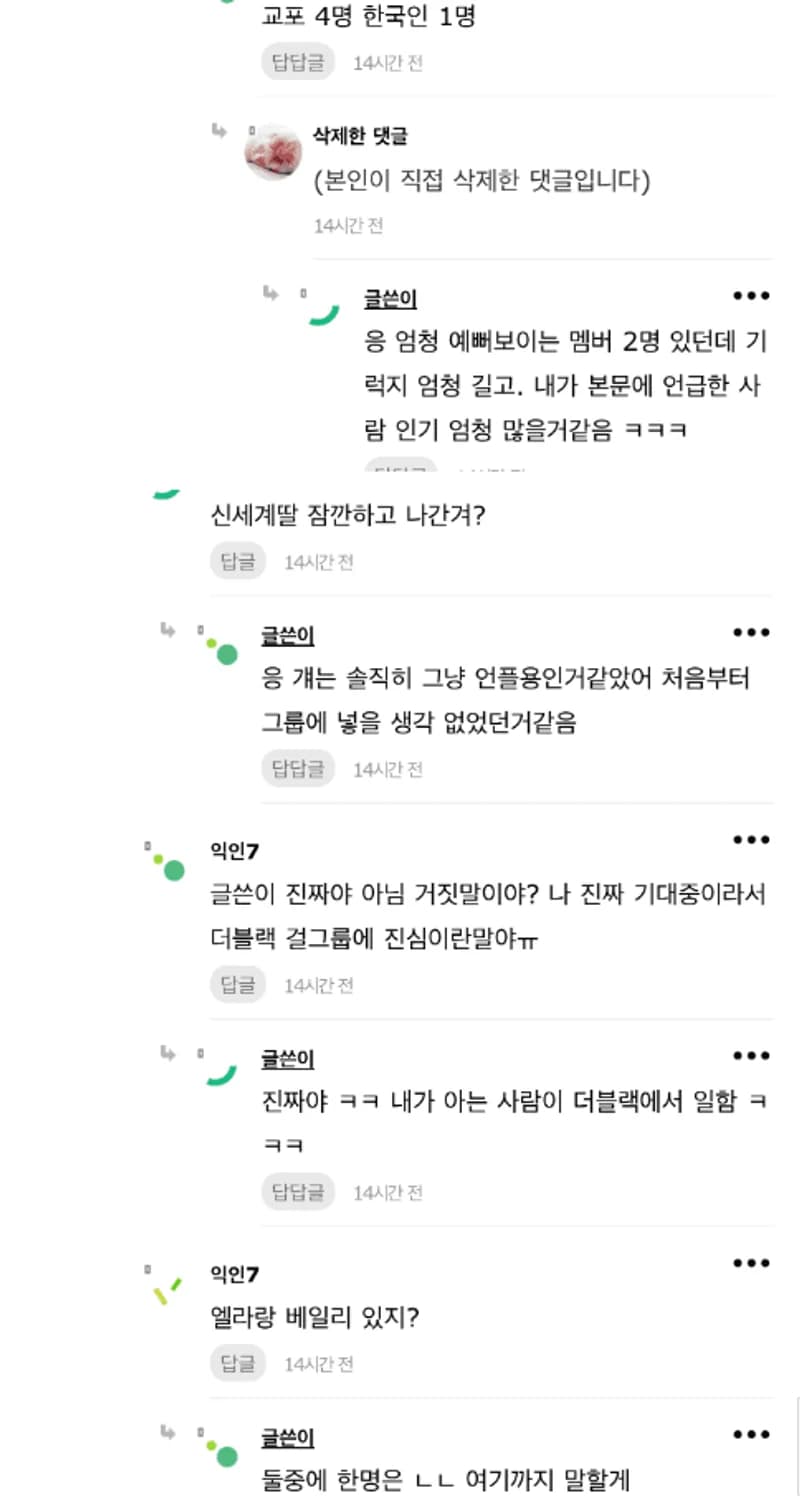Open overflow menu on '진짜야 ㅋㅋ 내가 아는 사람이' reply

751,1056
